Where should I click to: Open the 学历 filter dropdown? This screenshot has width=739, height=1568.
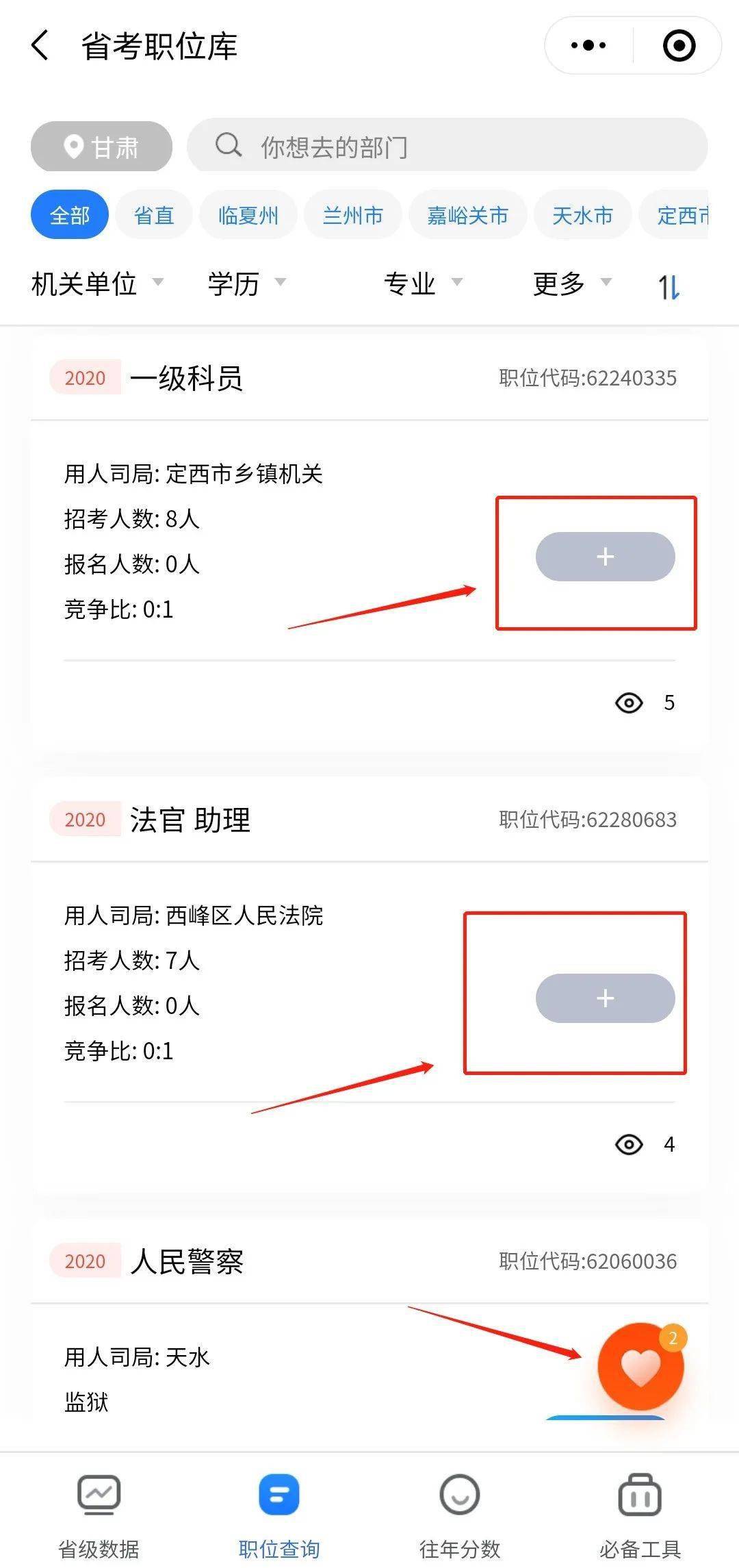[x=246, y=283]
